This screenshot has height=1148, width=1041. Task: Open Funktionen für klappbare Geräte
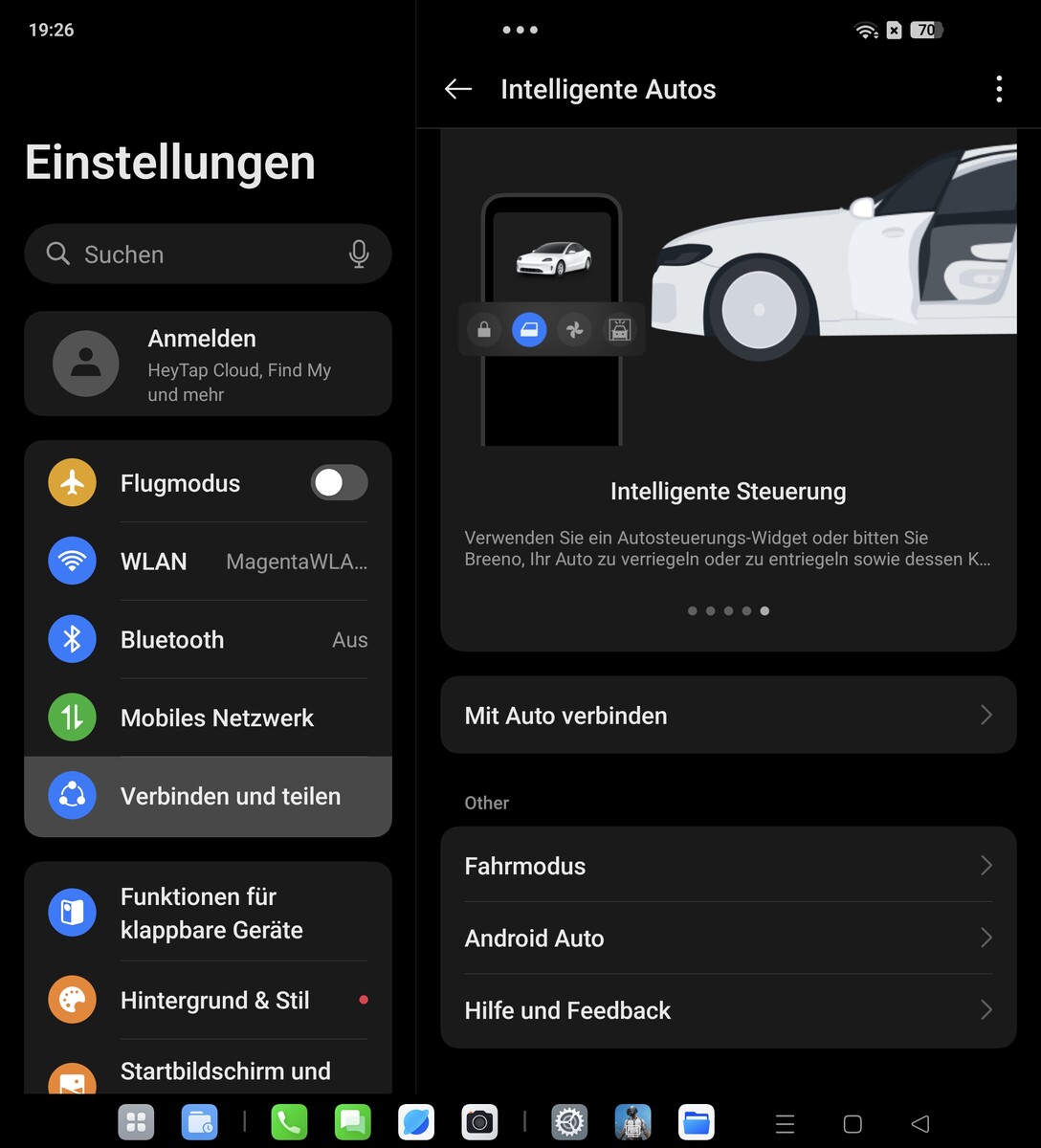pos(208,914)
